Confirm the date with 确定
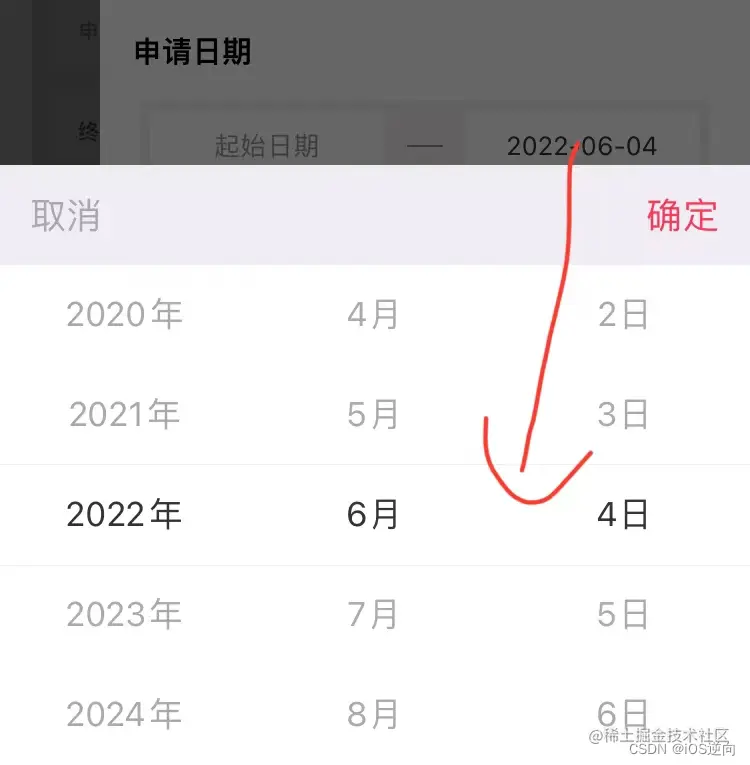Viewport: 750px width, 765px height. pos(682,215)
